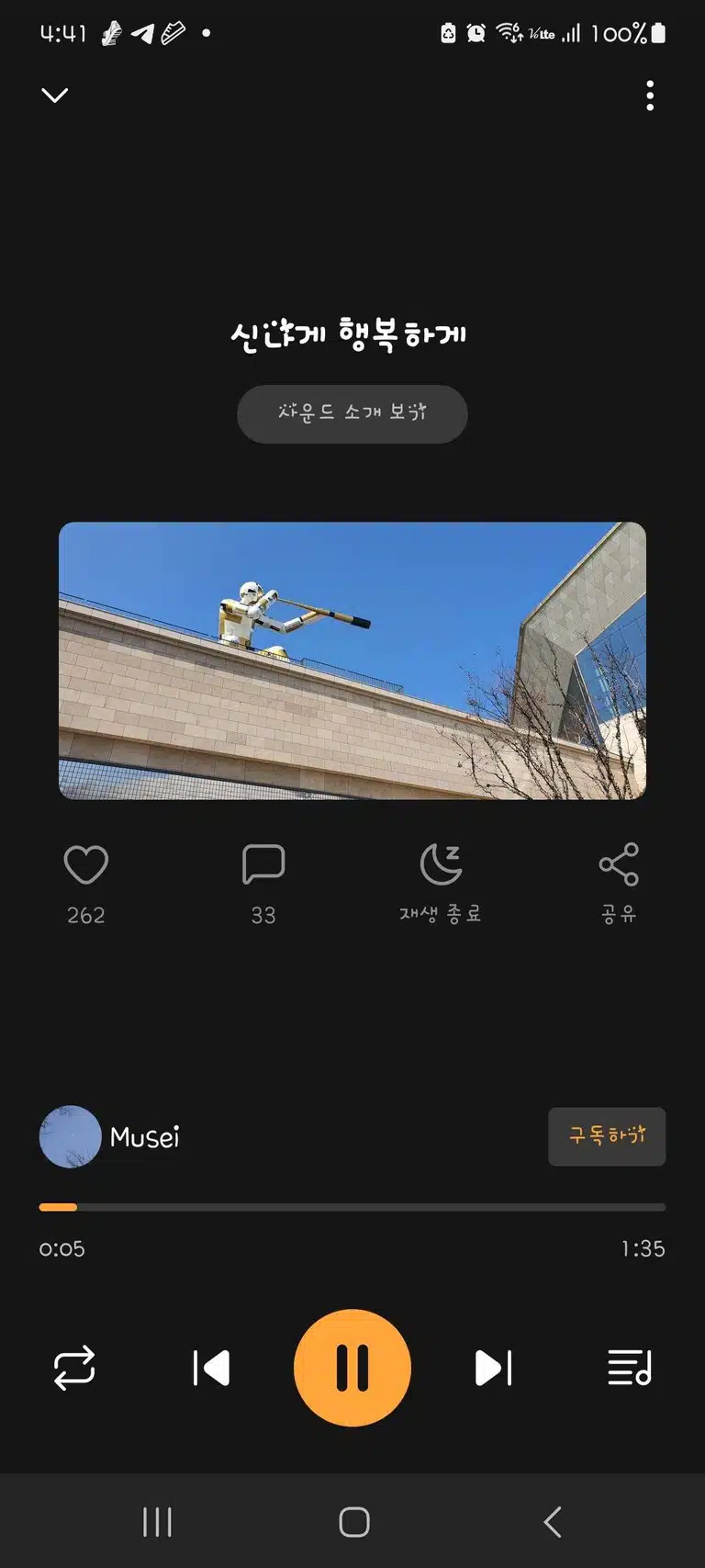Screen dimensions: 705x1568
Task: Set the 재생 종료 sleep timer
Action: click(x=441, y=864)
